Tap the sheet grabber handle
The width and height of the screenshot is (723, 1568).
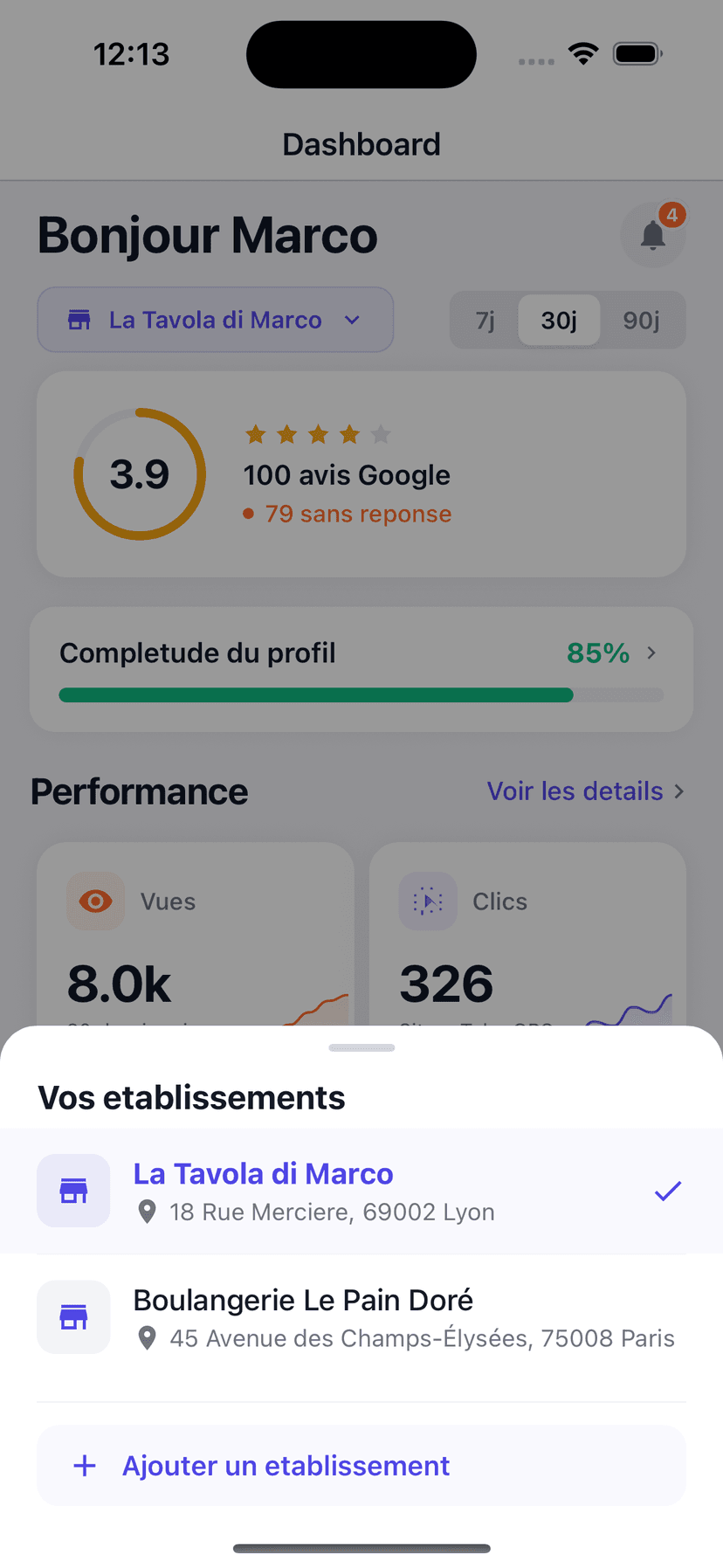361,1047
